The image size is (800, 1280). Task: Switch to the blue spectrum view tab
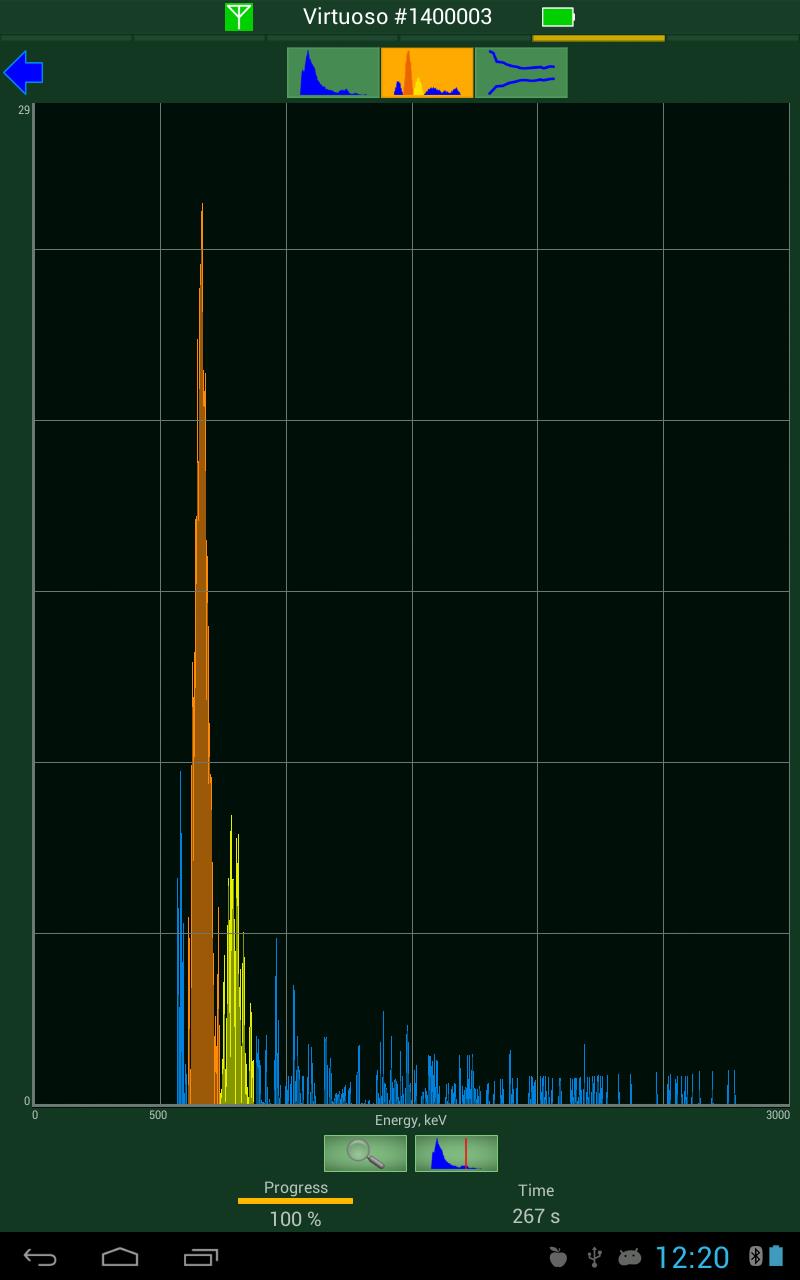pos(333,73)
